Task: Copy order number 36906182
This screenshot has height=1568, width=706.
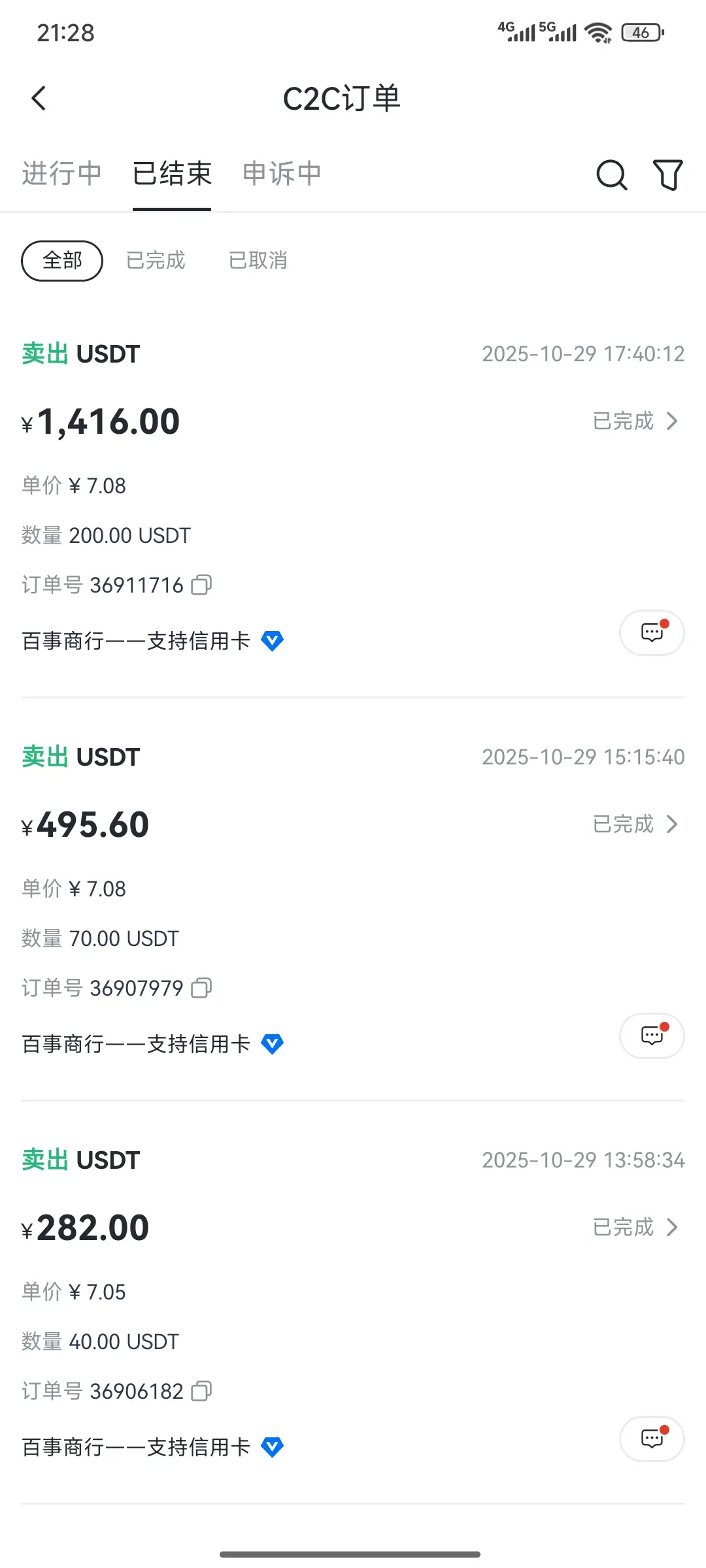Action: pos(201,1391)
